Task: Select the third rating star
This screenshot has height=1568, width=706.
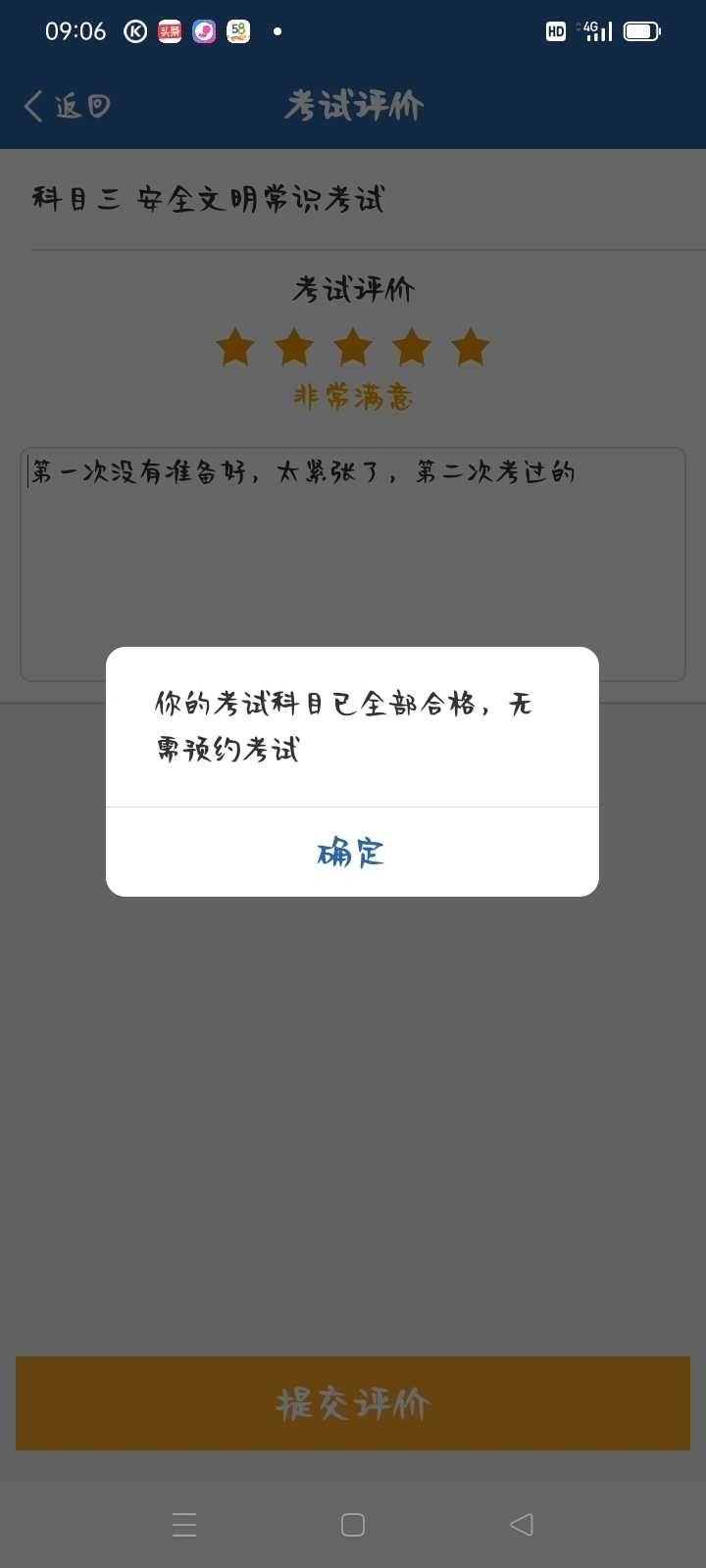Action: pyautogui.click(x=353, y=347)
